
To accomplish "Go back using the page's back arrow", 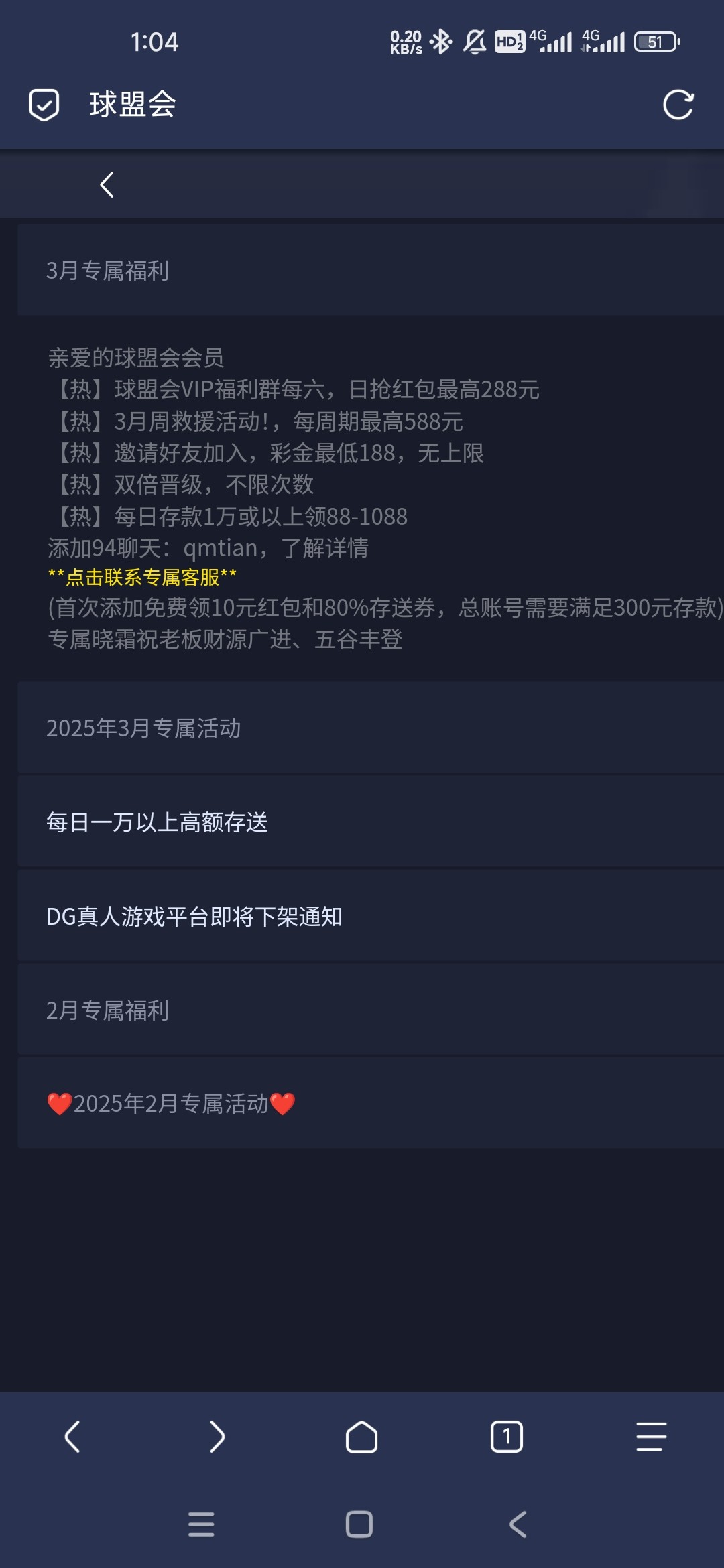I will [107, 185].
